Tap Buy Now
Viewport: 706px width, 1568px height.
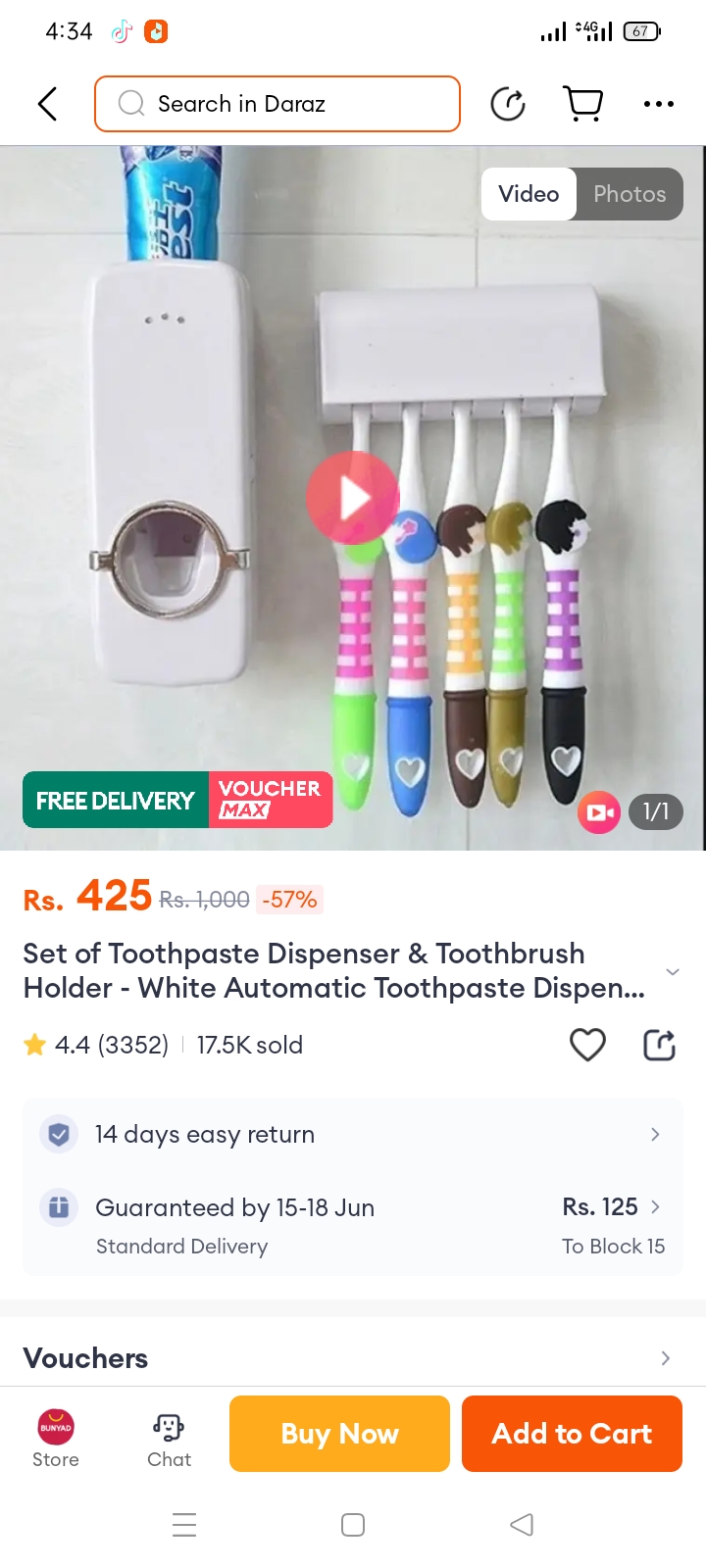point(339,1434)
